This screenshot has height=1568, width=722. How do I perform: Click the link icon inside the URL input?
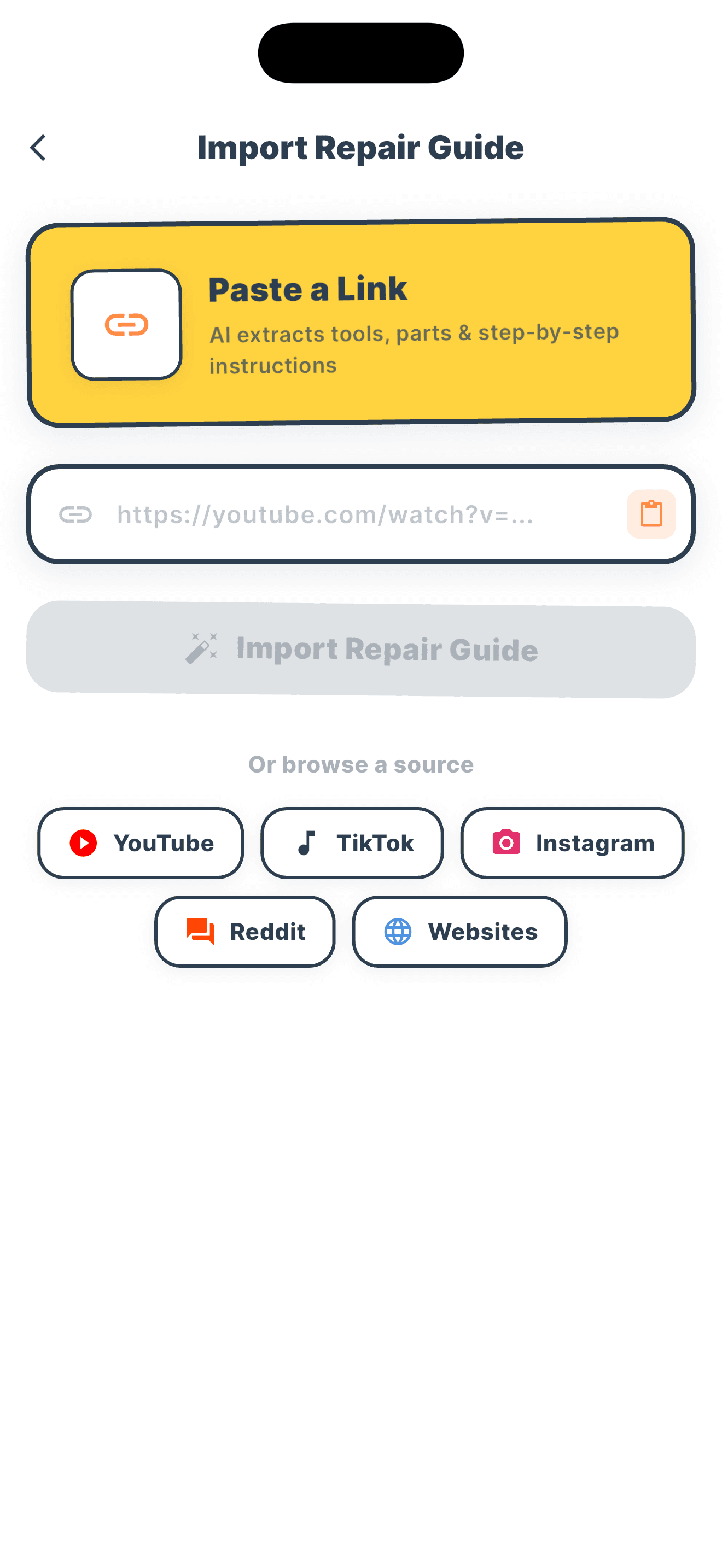[x=77, y=514]
